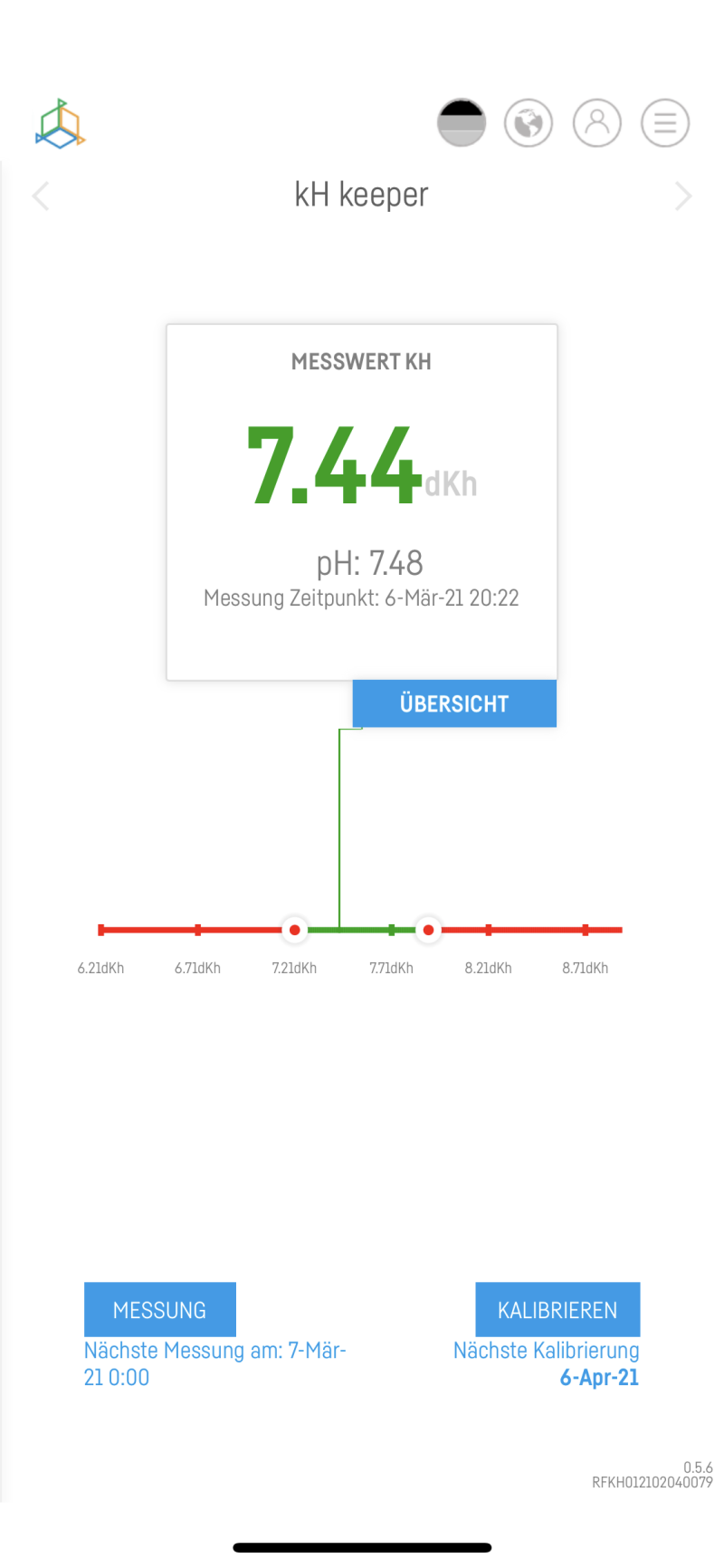Viewport: 724px width, 1568px height.
Task: Go to the next device page
Action: [683, 196]
